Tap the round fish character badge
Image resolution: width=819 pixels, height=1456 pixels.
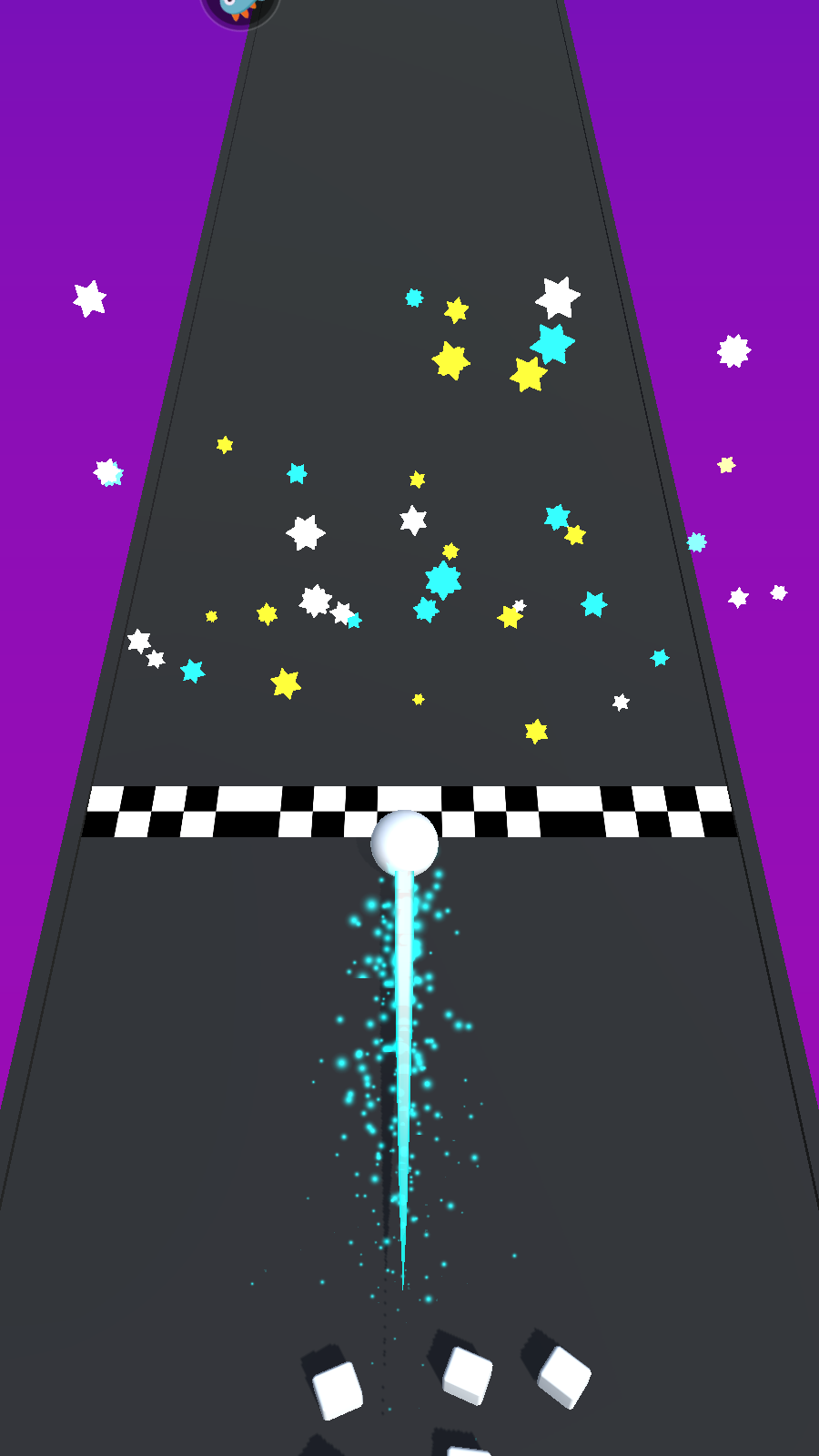(x=240, y=9)
